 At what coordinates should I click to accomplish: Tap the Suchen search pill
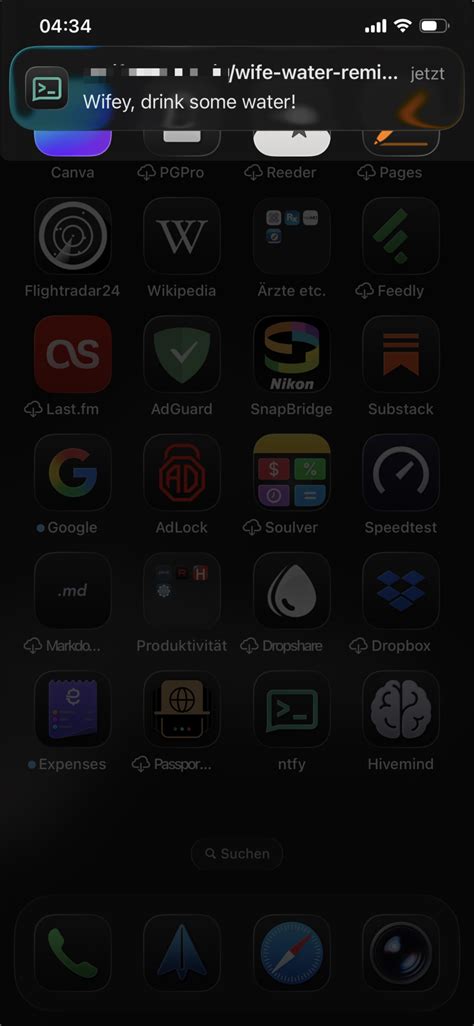237,853
